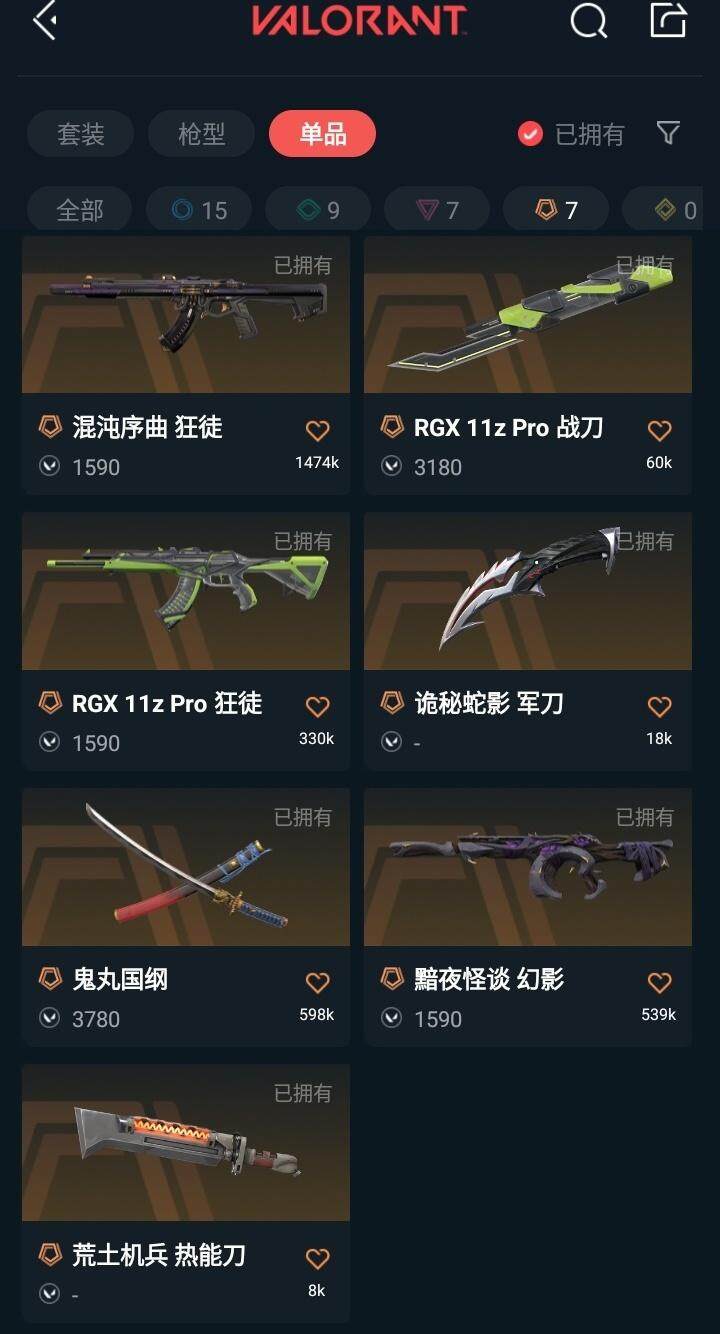Image resolution: width=720 pixels, height=1334 pixels.
Task: Open the search icon
Action: tap(588, 21)
